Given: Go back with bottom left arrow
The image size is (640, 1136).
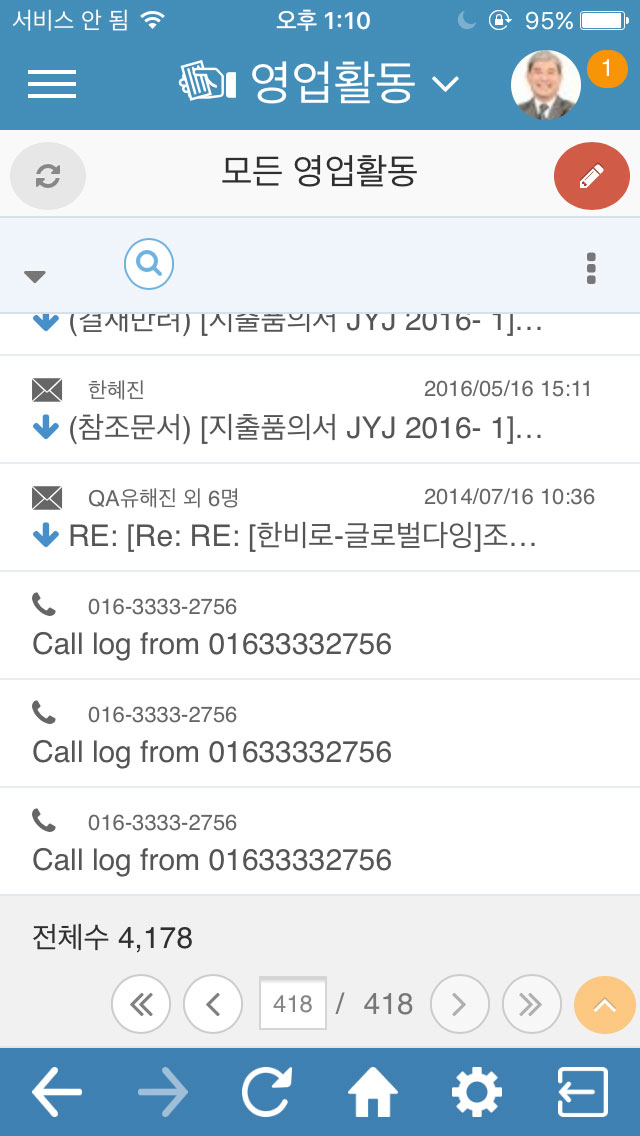Looking at the screenshot, I should (57, 1091).
